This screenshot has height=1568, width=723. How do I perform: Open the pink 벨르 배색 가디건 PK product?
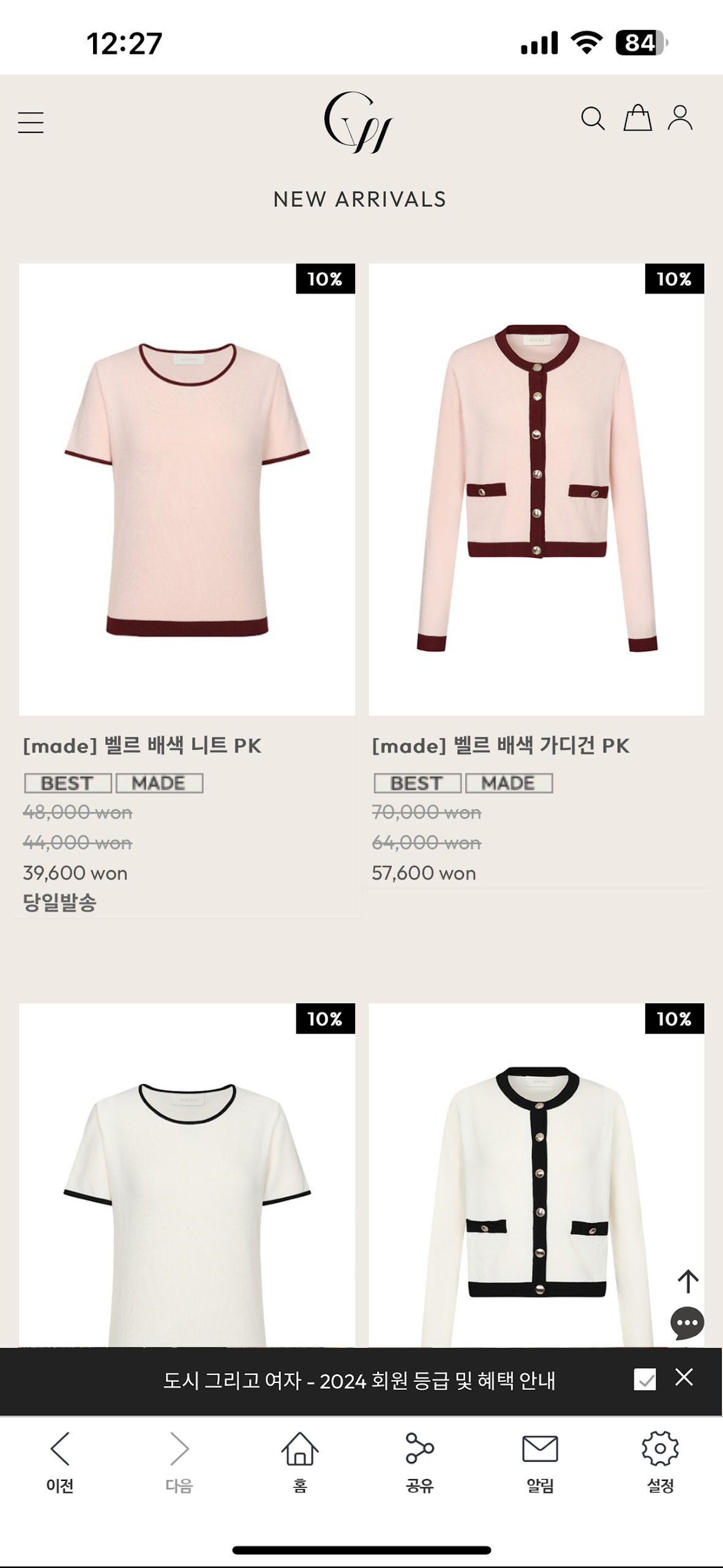click(536, 489)
